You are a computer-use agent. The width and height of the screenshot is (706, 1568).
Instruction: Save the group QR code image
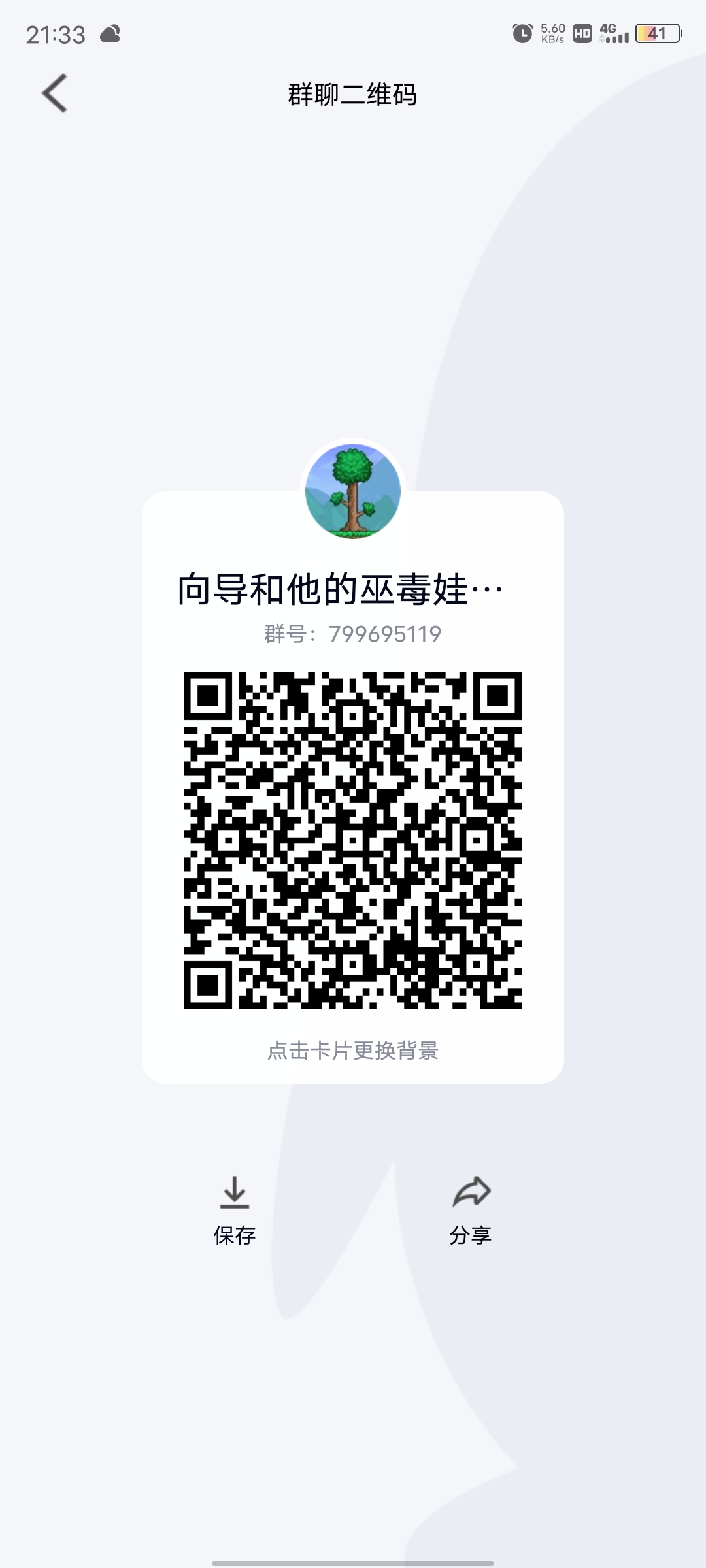click(234, 1209)
